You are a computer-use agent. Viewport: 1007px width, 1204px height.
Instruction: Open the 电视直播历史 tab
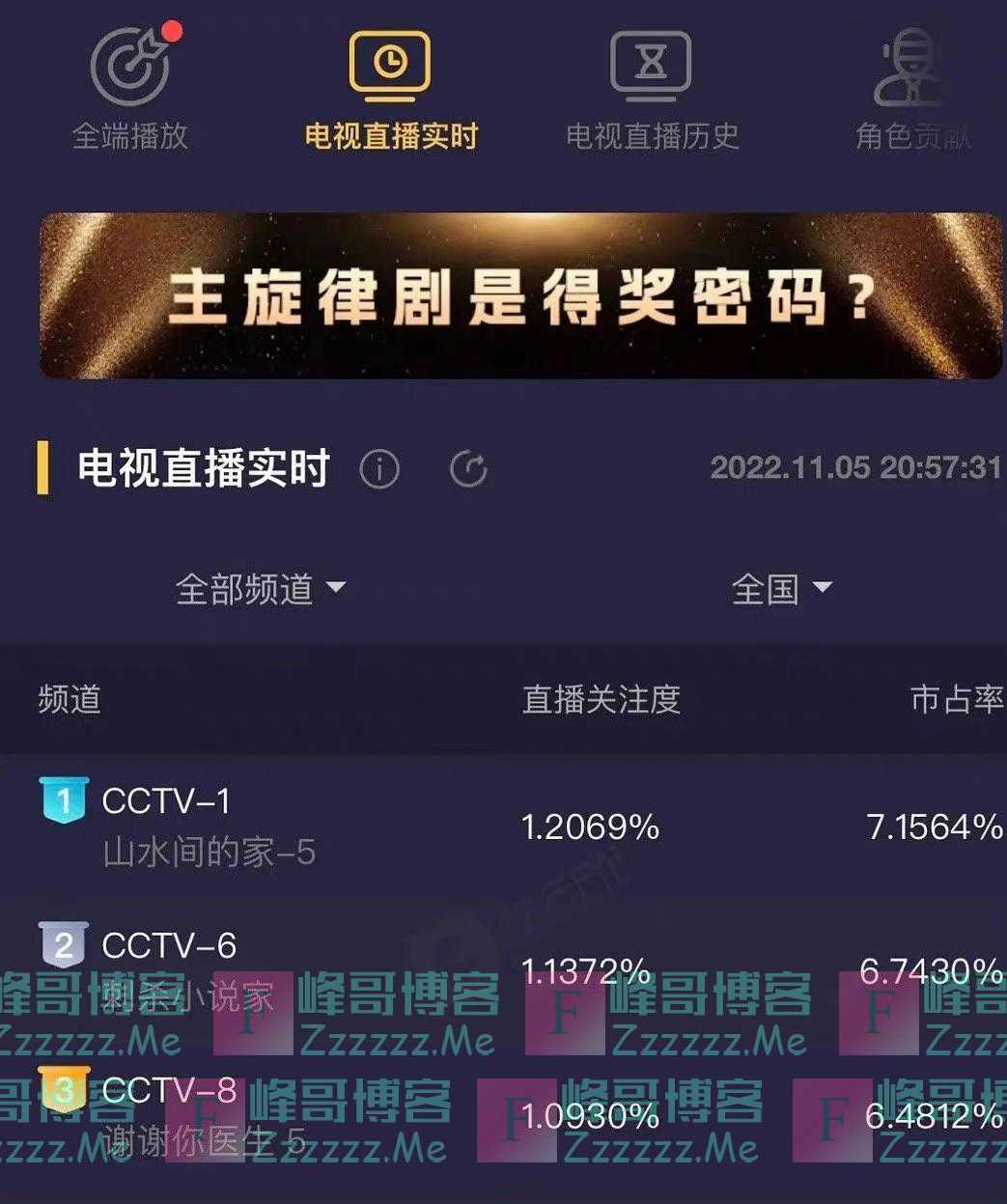652,92
